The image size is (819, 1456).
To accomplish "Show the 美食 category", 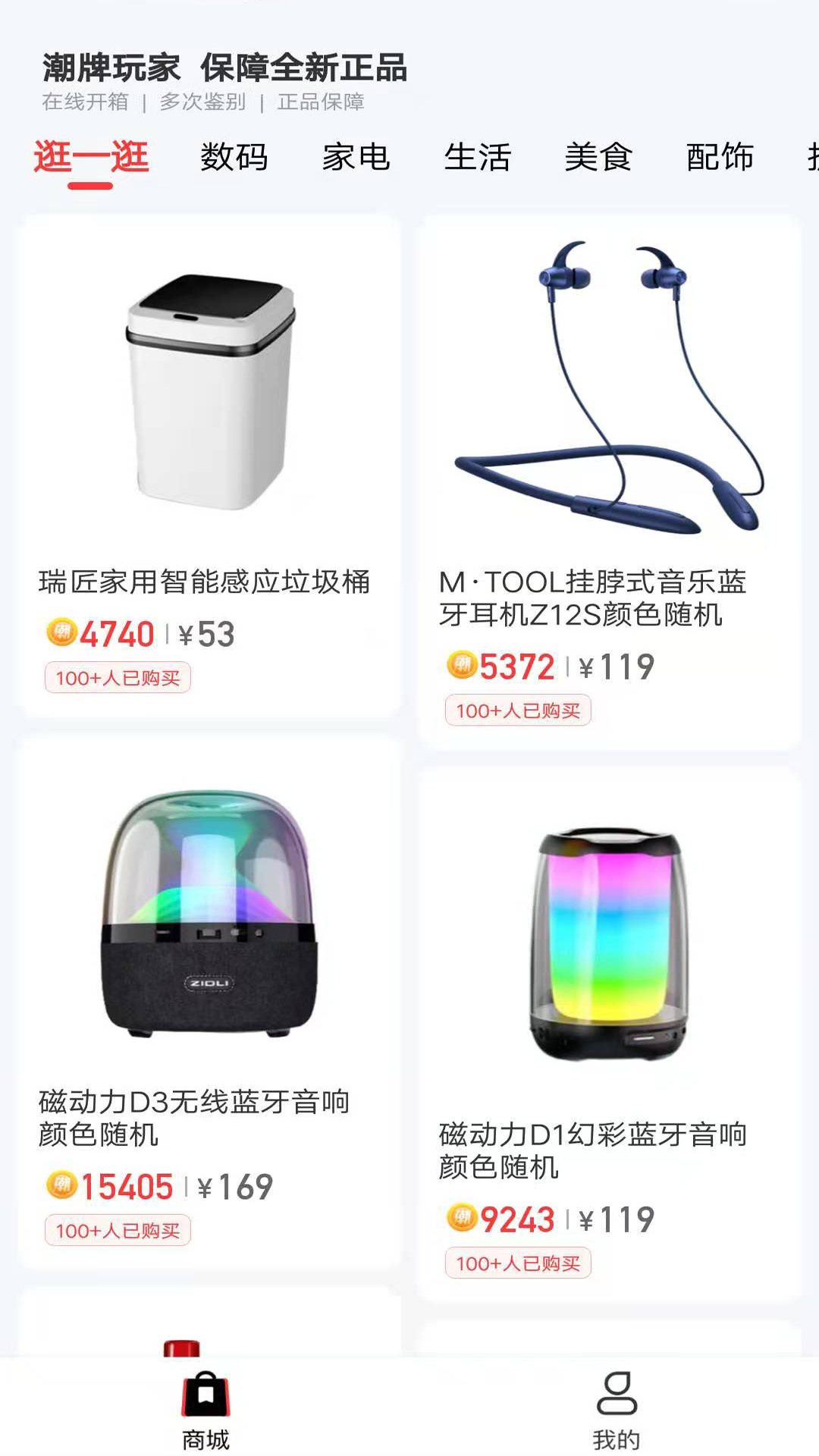I will click(x=598, y=158).
